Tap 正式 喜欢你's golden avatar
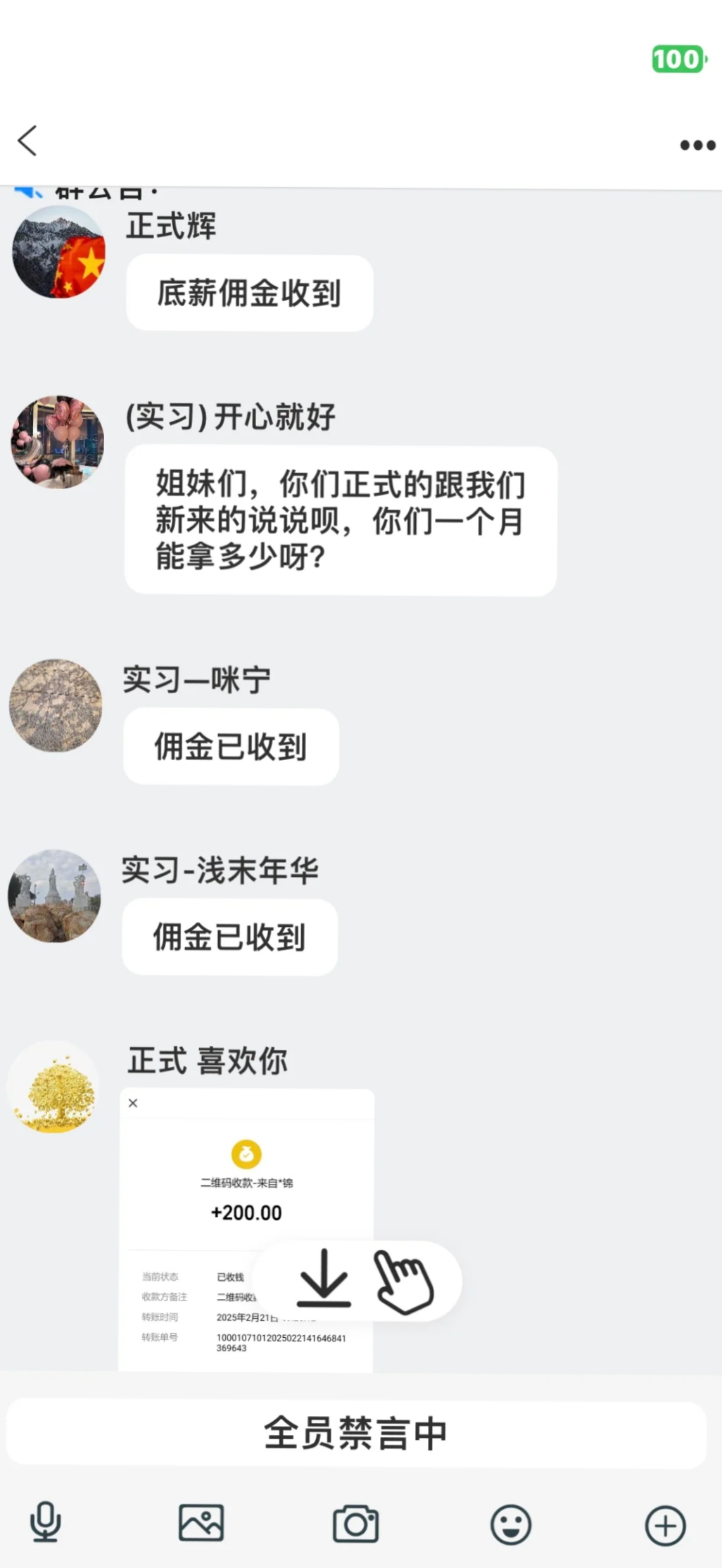 click(56, 1089)
